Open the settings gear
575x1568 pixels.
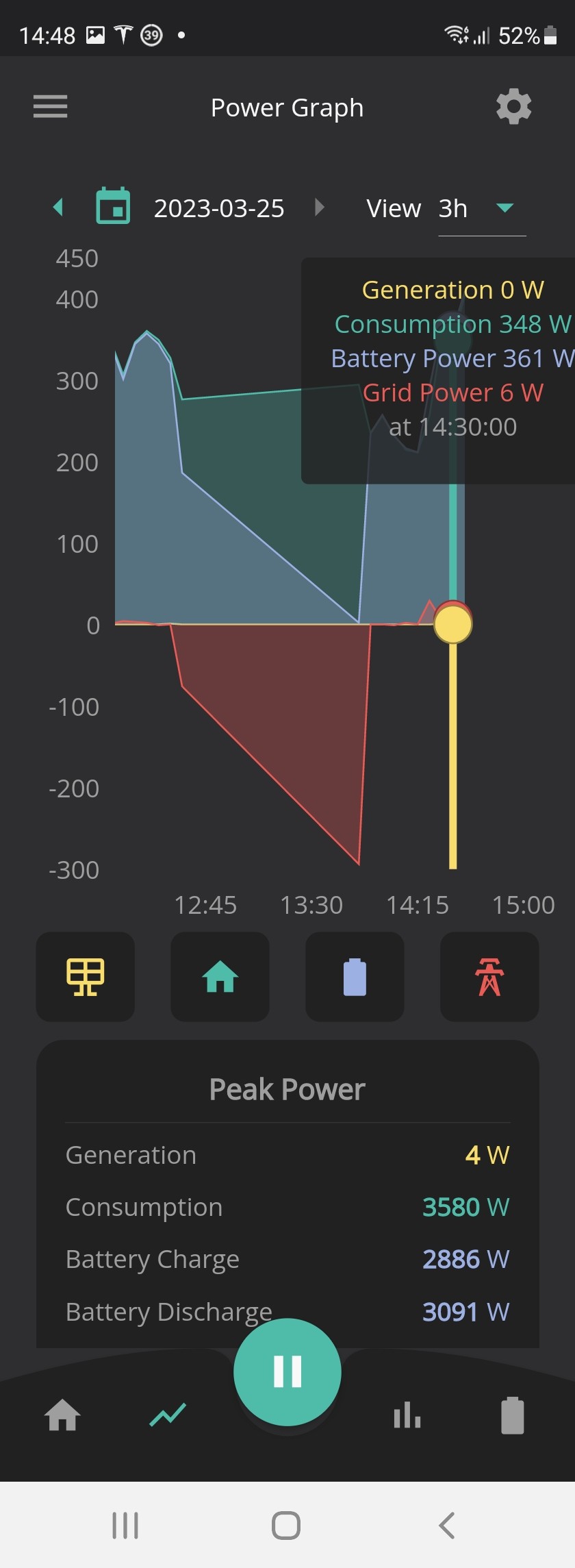point(513,107)
